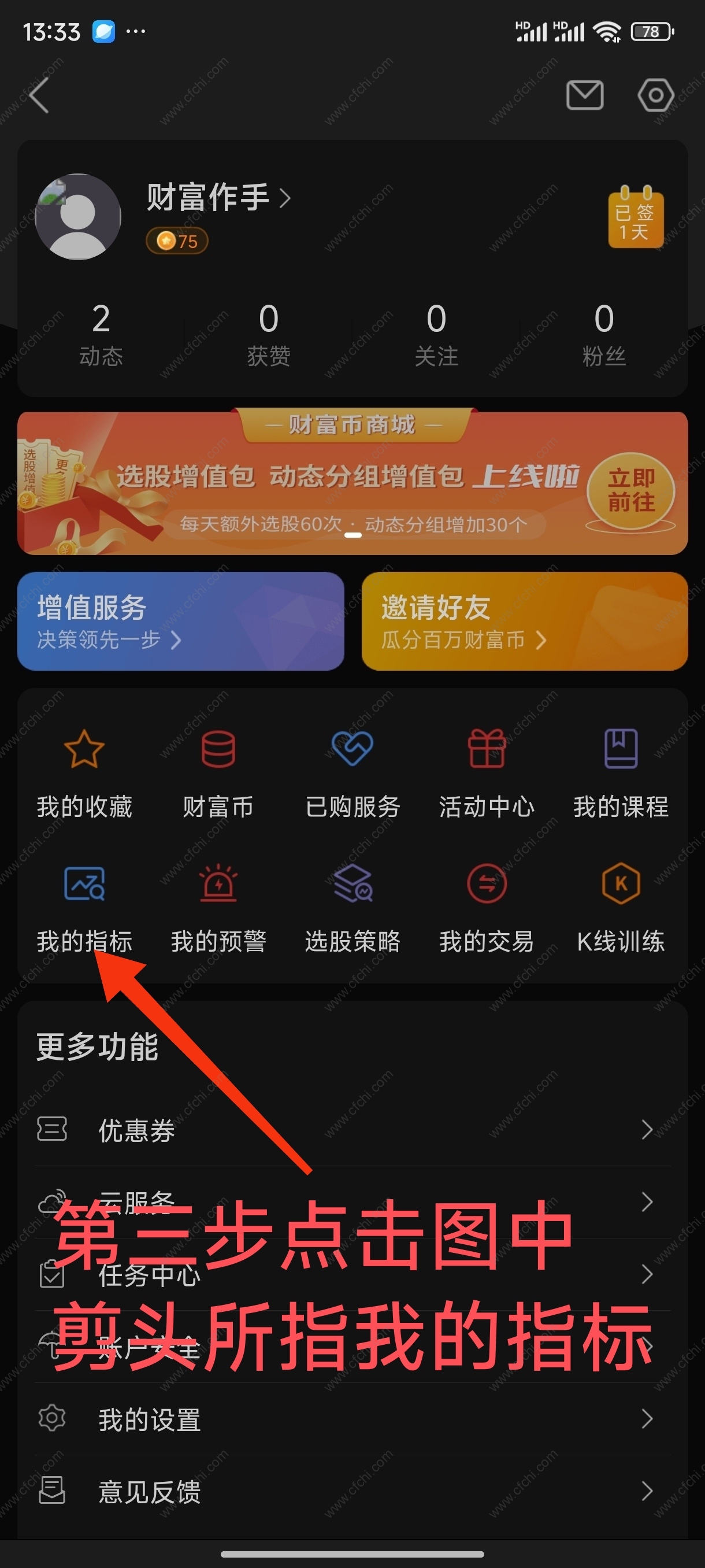
Task: Open the 优惠券 coupons row
Action: 353,1130
